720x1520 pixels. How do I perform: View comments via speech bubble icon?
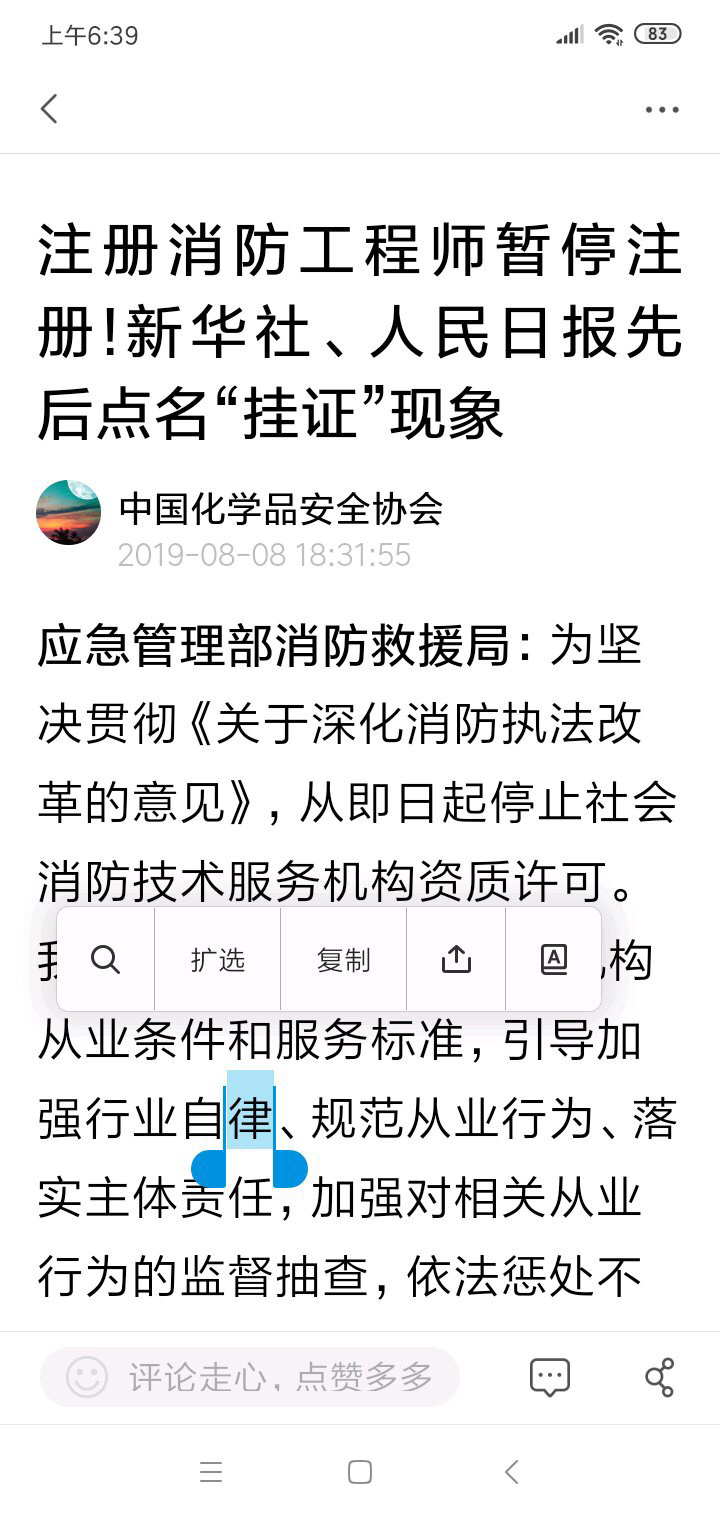[x=549, y=1378]
